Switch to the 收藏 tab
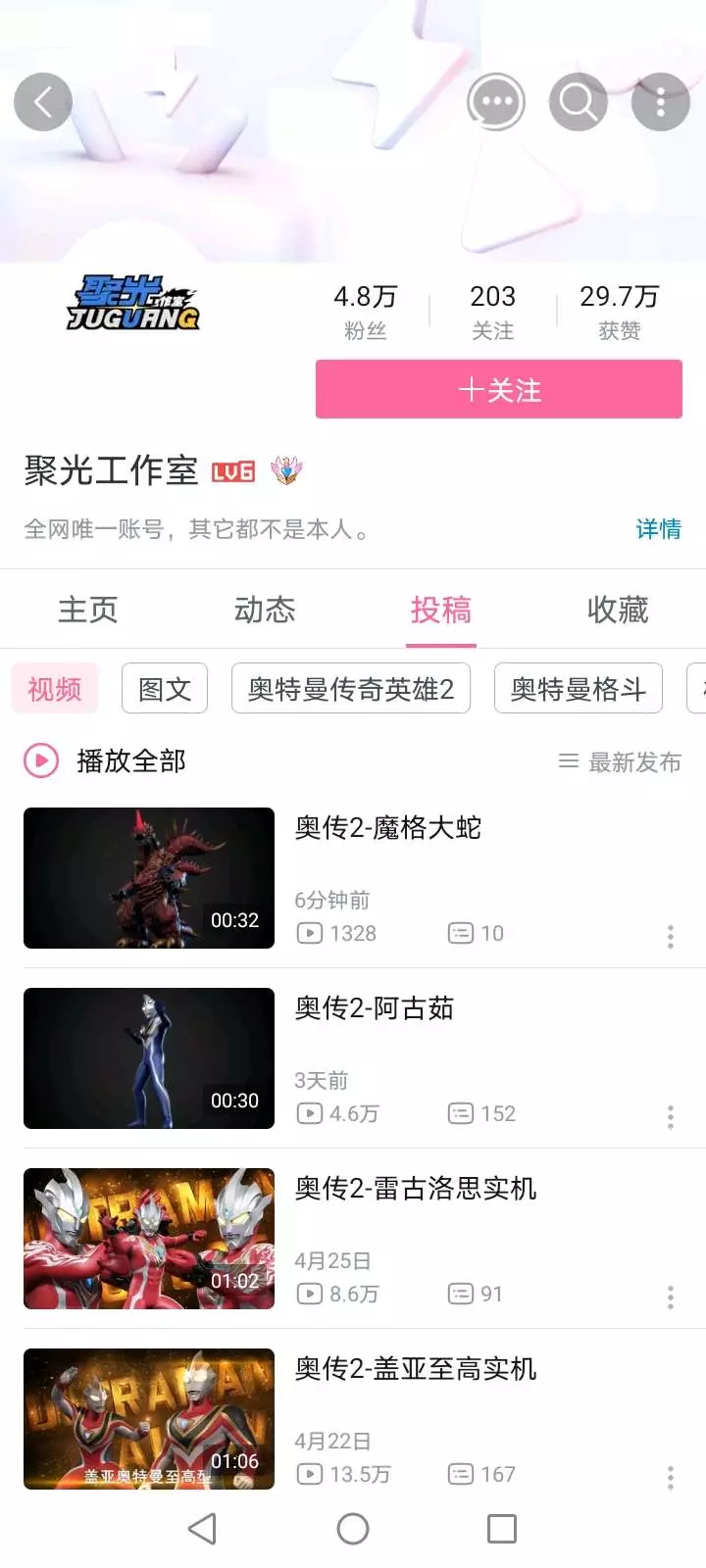Image resolution: width=706 pixels, height=1568 pixels. (x=618, y=610)
